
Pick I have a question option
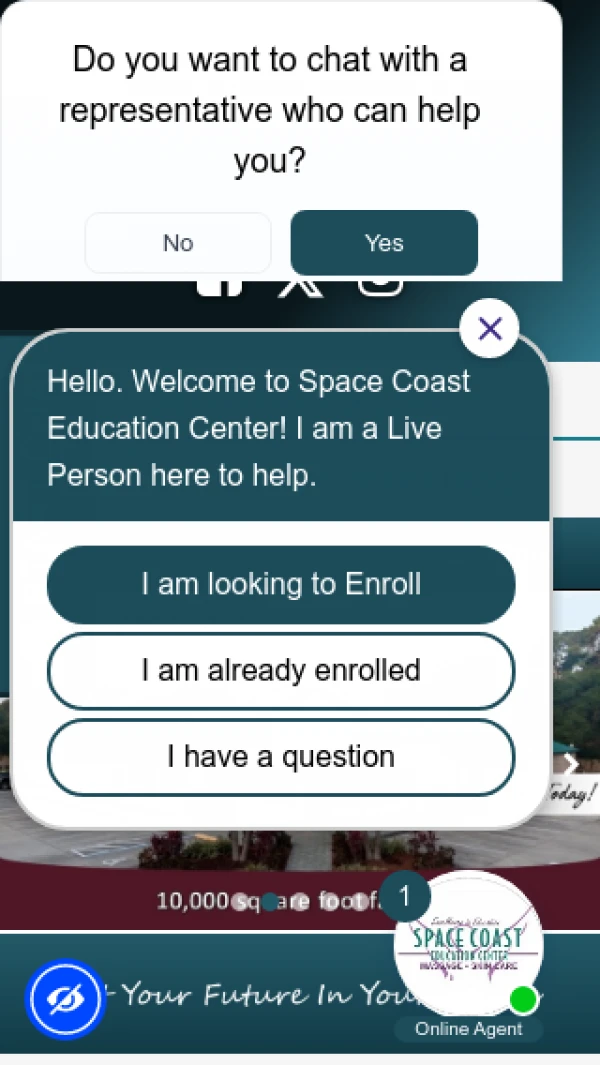tap(281, 757)
